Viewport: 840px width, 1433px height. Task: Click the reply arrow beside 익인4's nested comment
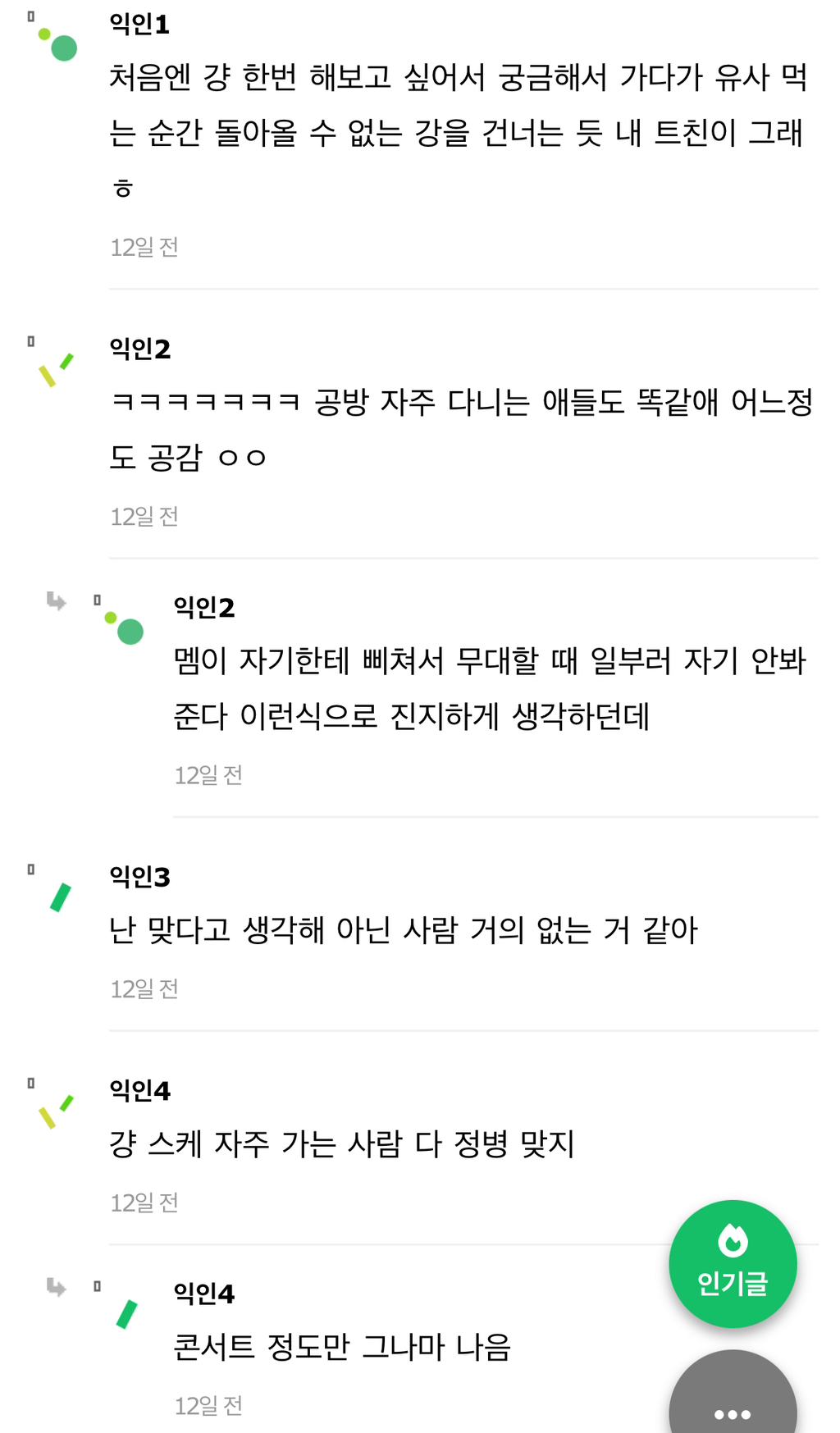(x=55, y=1289)
